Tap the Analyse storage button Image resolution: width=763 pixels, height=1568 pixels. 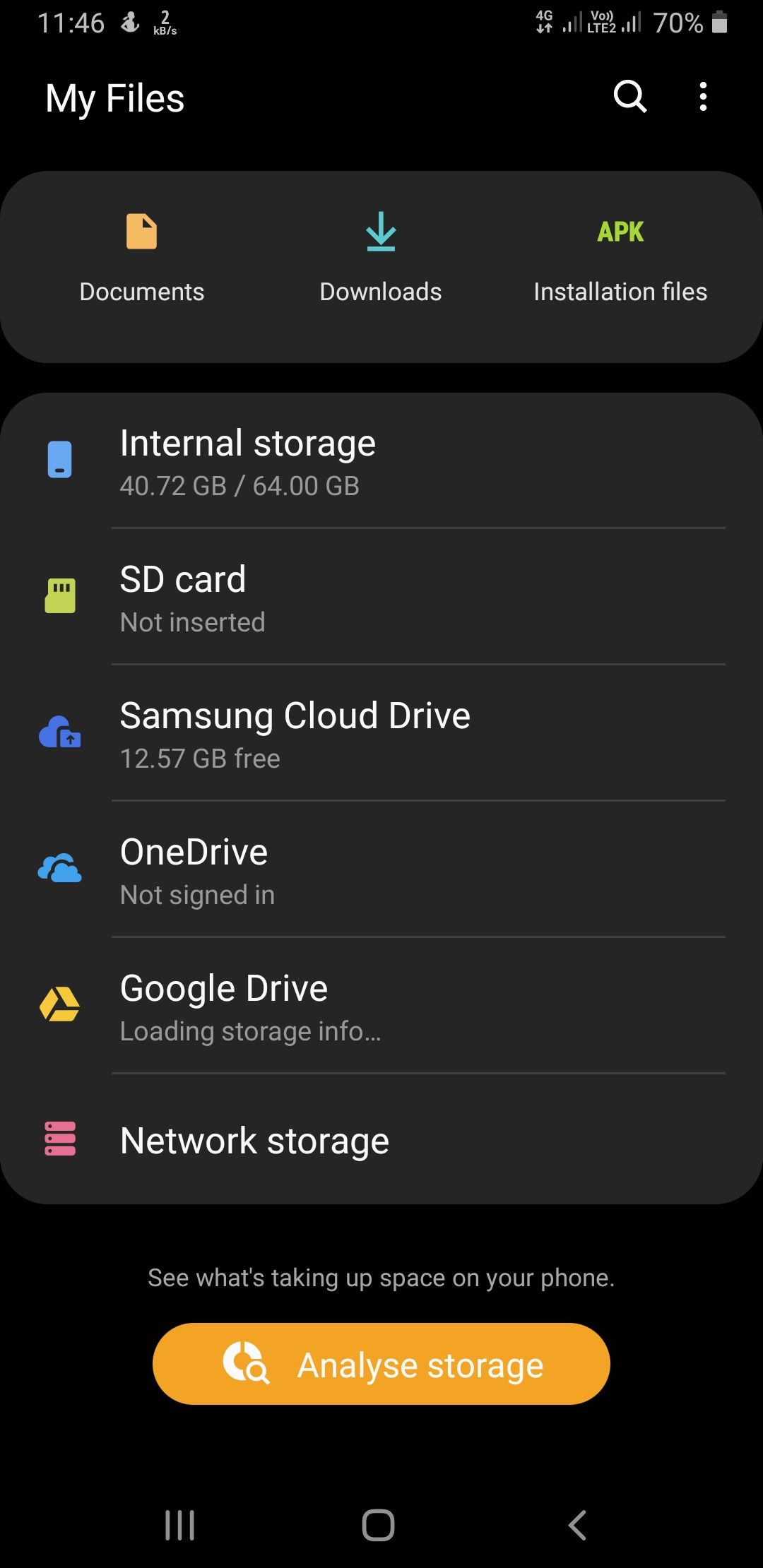tap(381, 1364)
